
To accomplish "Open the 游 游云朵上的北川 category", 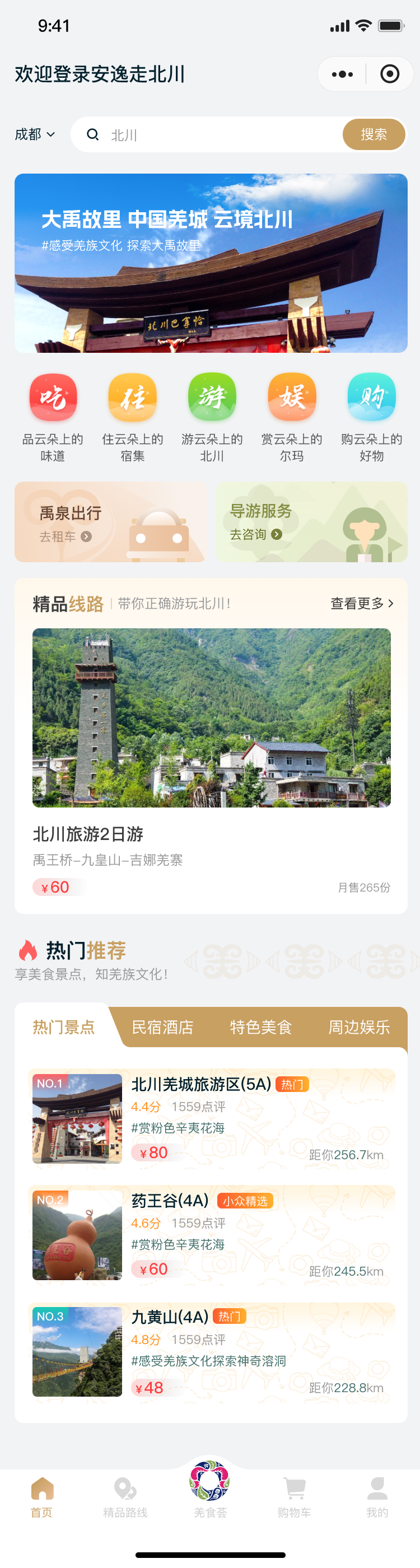I will (212, 416).
